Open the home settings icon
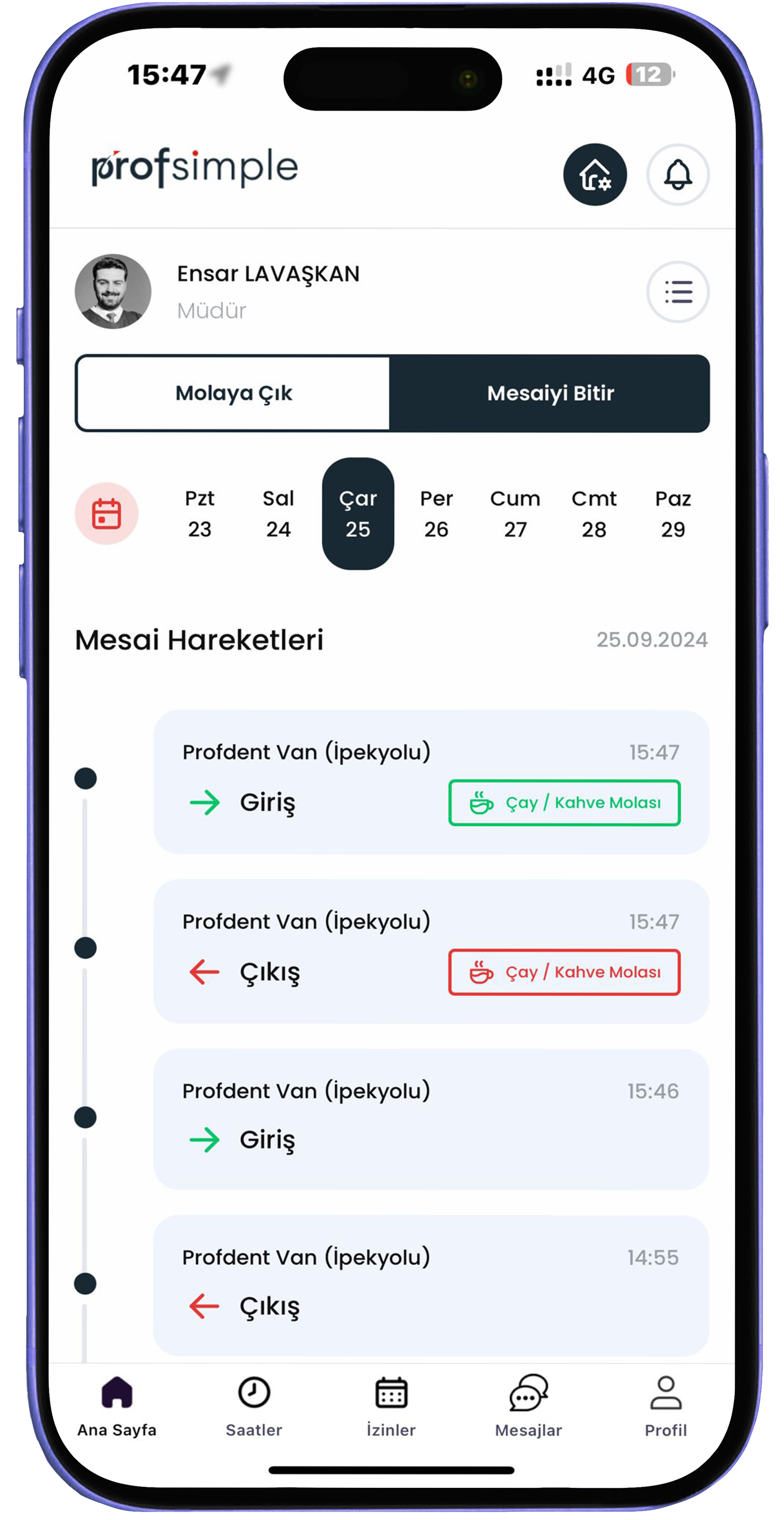This screenshot has width=784, height=1520. 594,174
